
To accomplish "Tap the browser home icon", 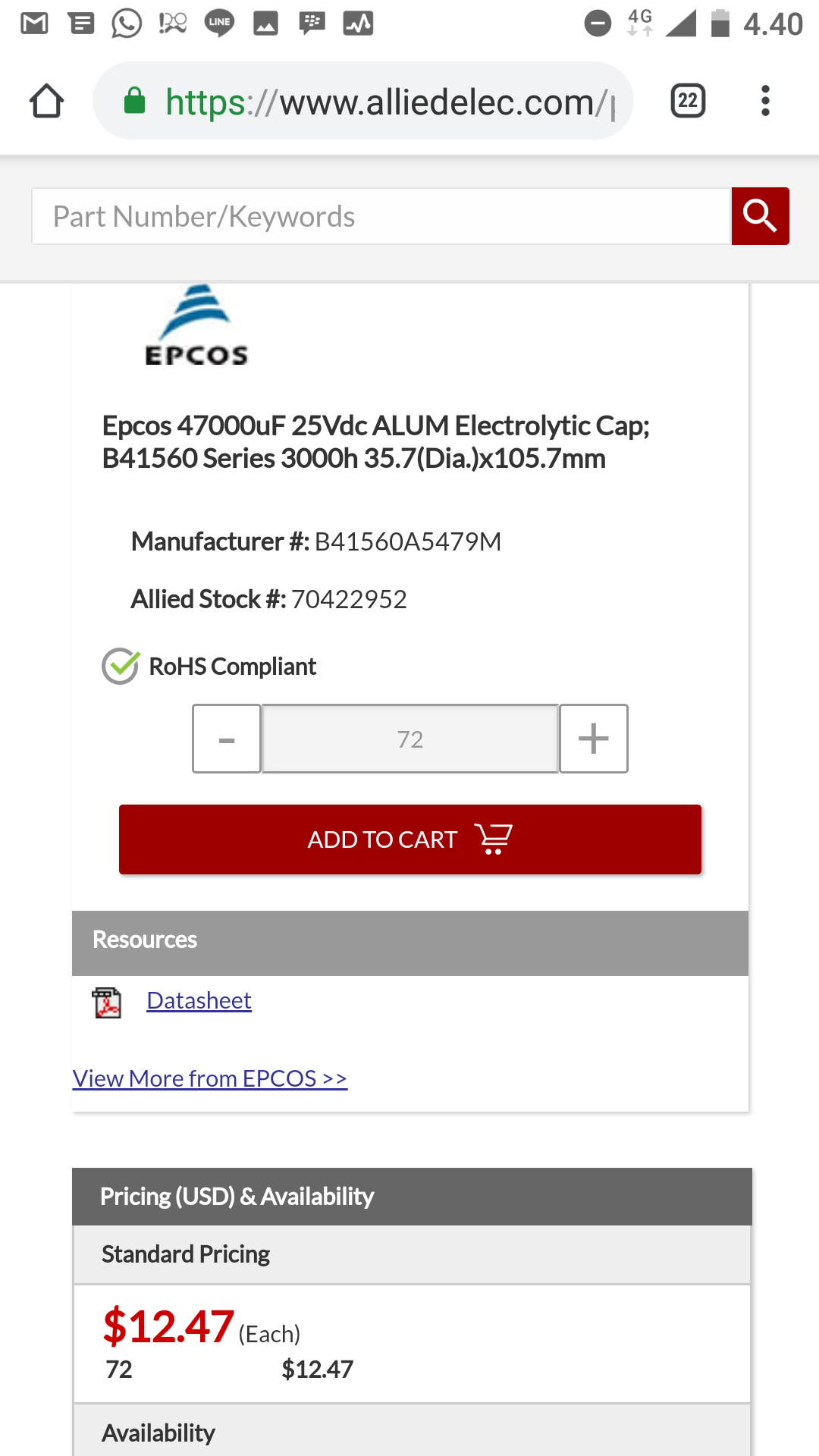I will (x=46, y=101).
